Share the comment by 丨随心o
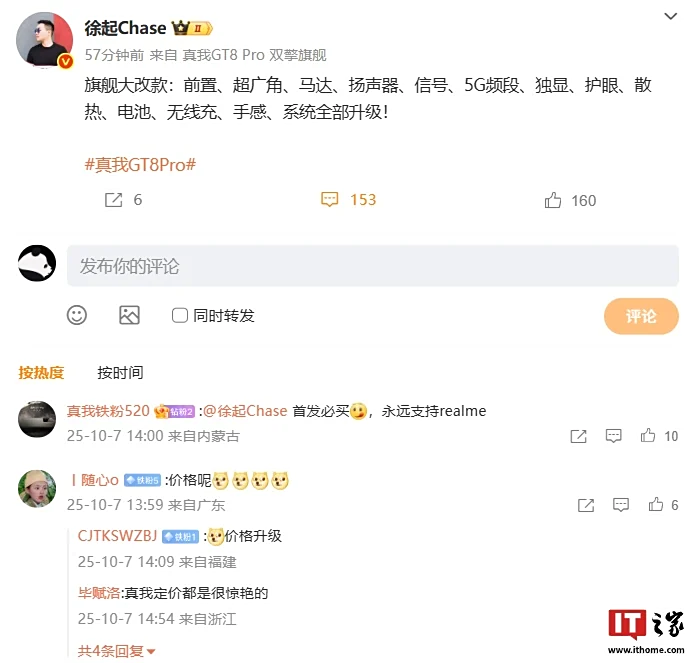 coord(578,505)
